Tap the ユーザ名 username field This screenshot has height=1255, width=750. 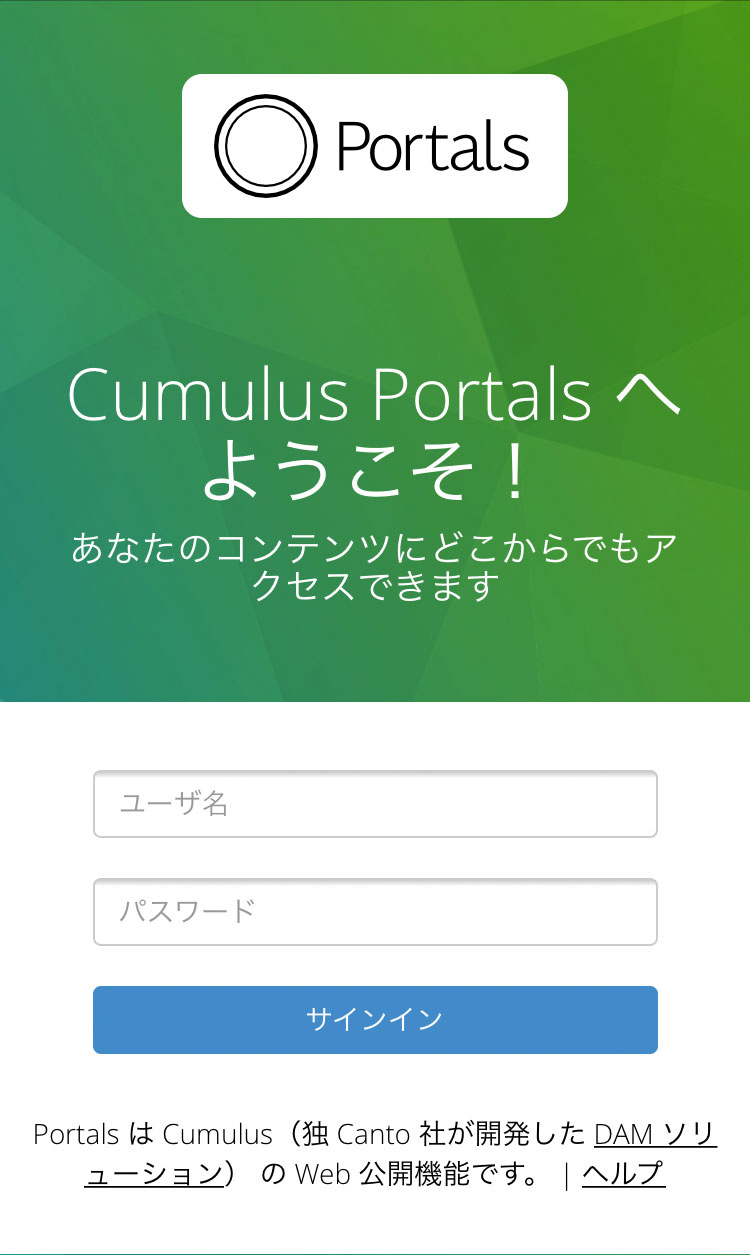click(375, 804)
